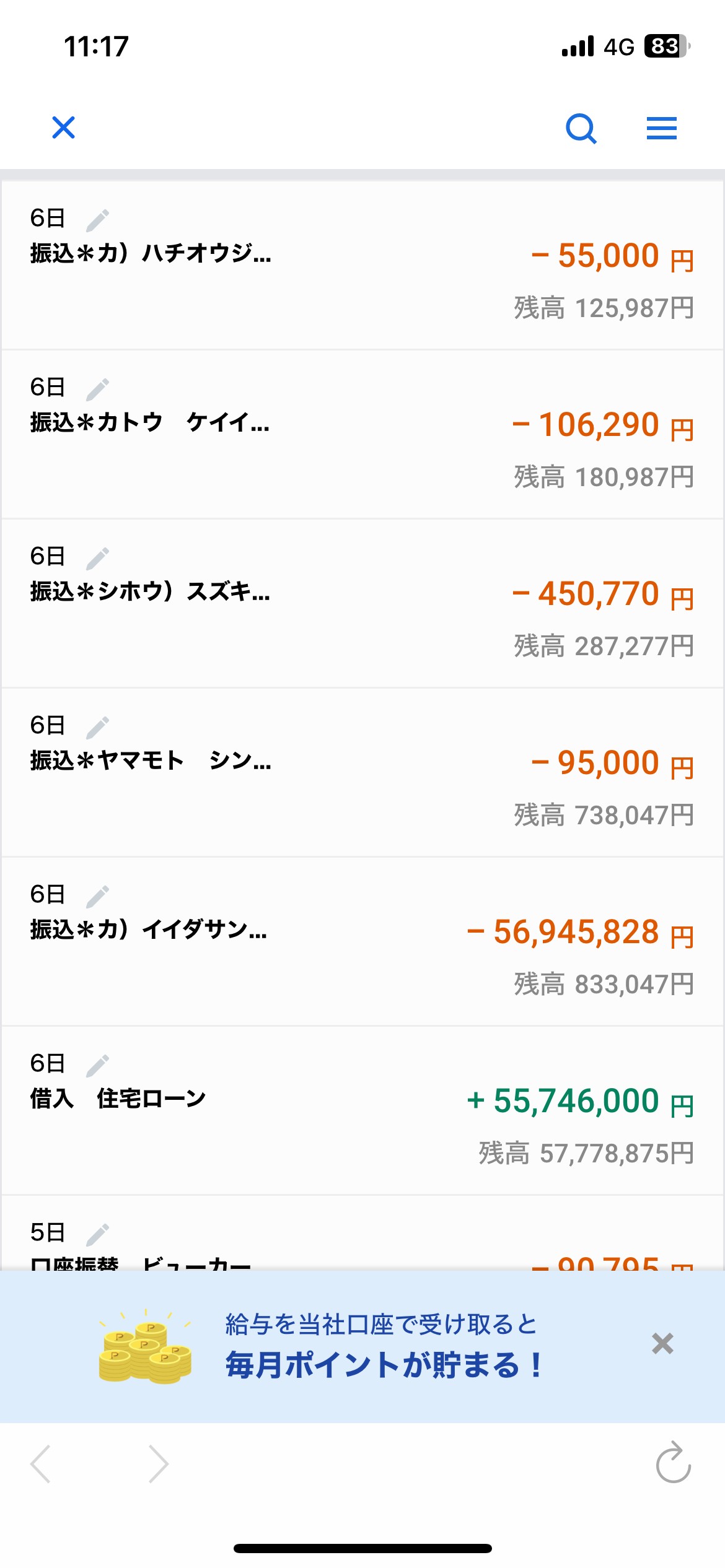This screenshot has width=725, height=1568.
Task: Reload the page
Action: click(673, 1463)
